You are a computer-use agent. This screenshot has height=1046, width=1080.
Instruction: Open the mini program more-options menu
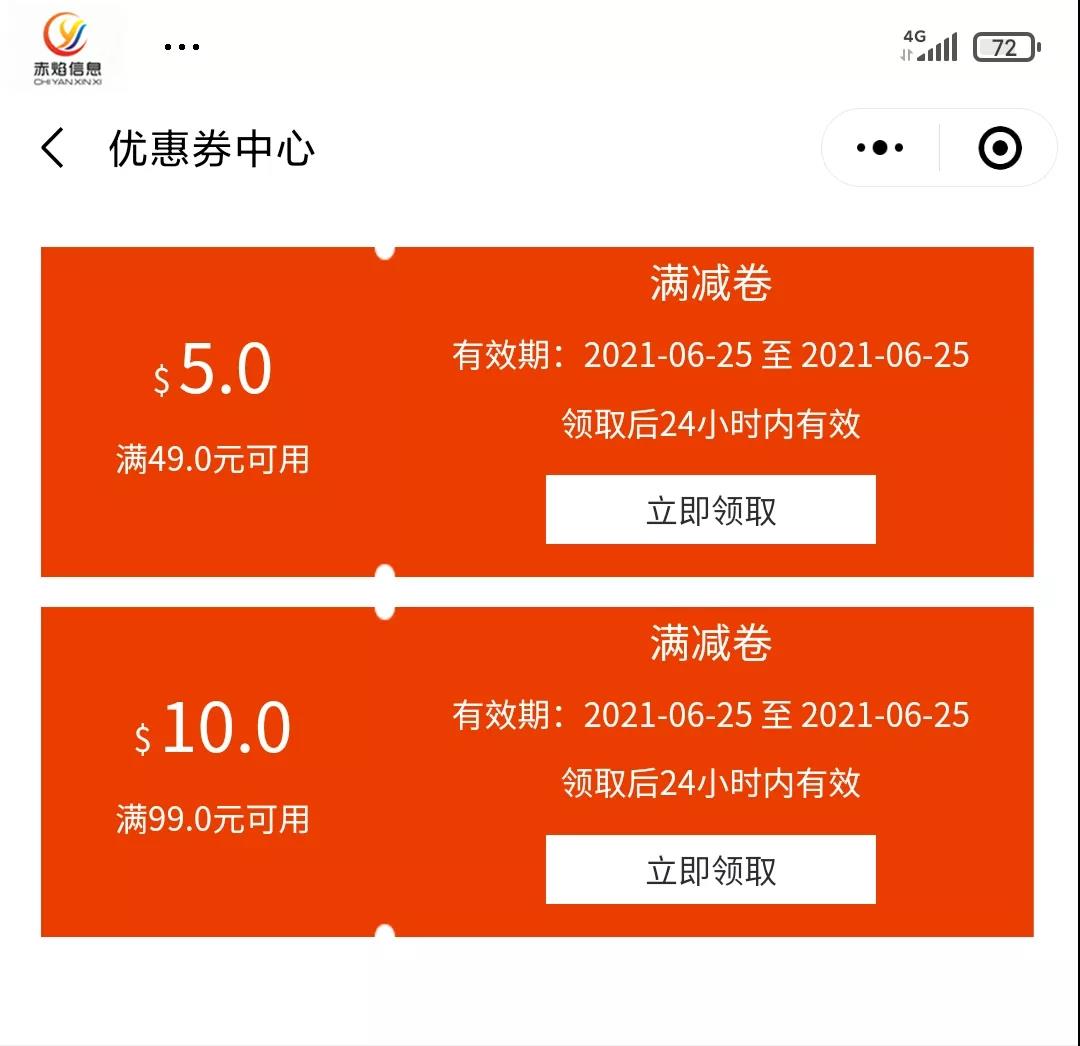[880, 148]
